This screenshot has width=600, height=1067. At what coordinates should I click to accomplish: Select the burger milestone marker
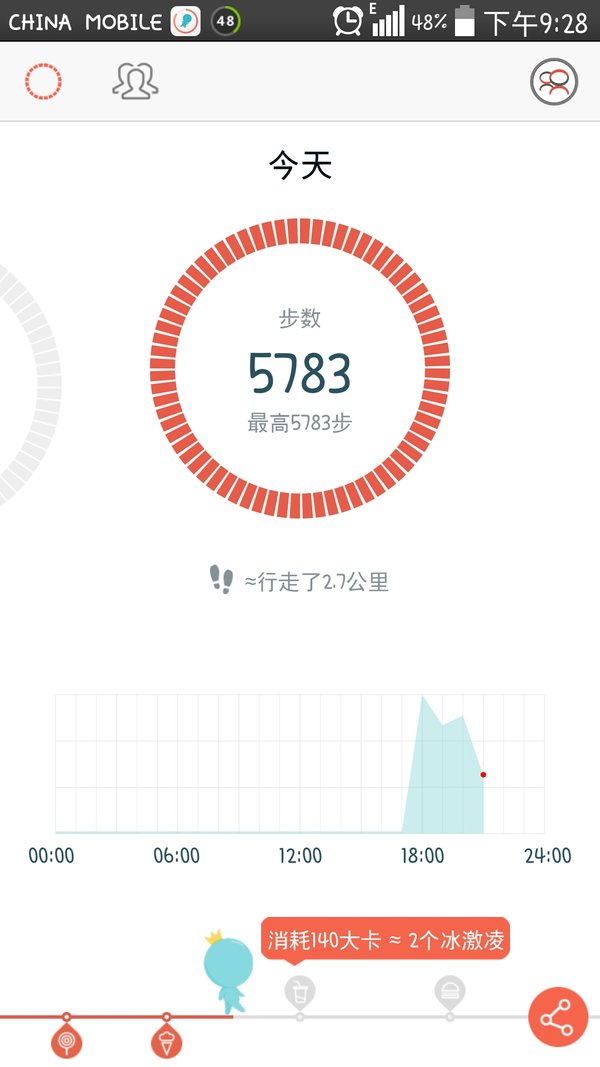click(x=450, y=991)
